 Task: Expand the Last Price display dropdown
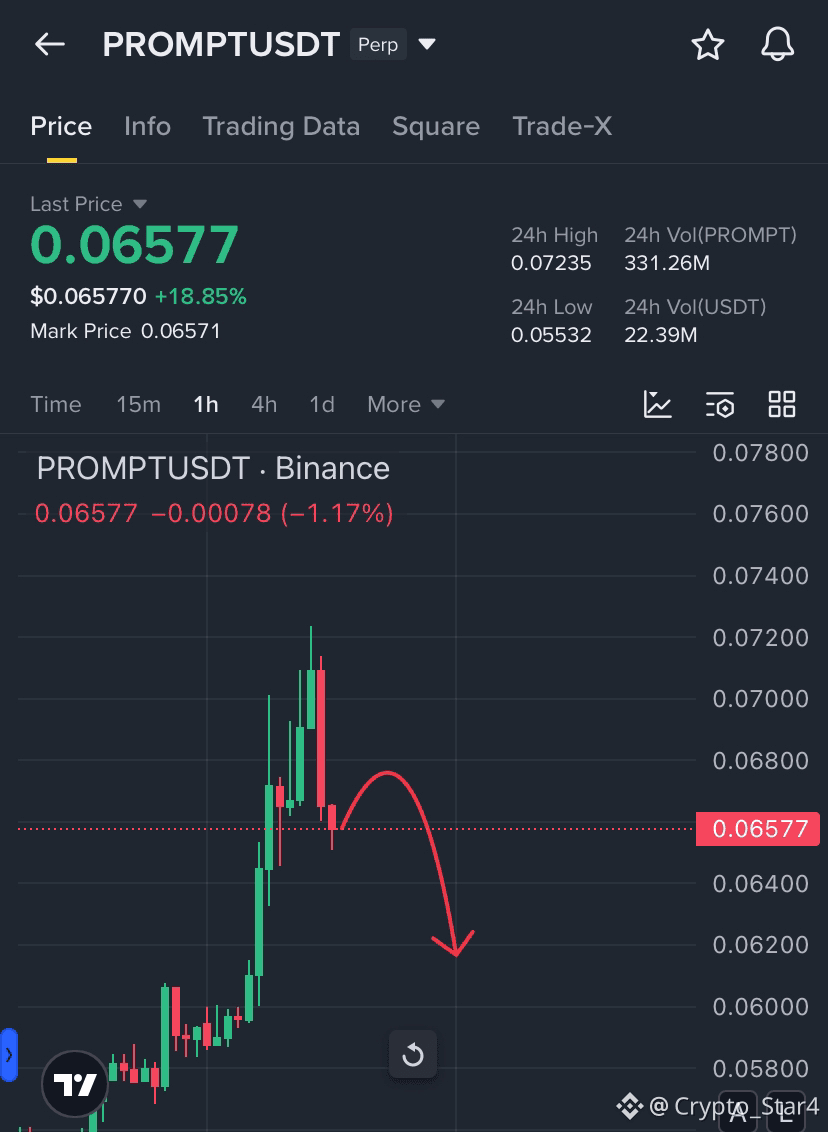(x=139, y=204)
